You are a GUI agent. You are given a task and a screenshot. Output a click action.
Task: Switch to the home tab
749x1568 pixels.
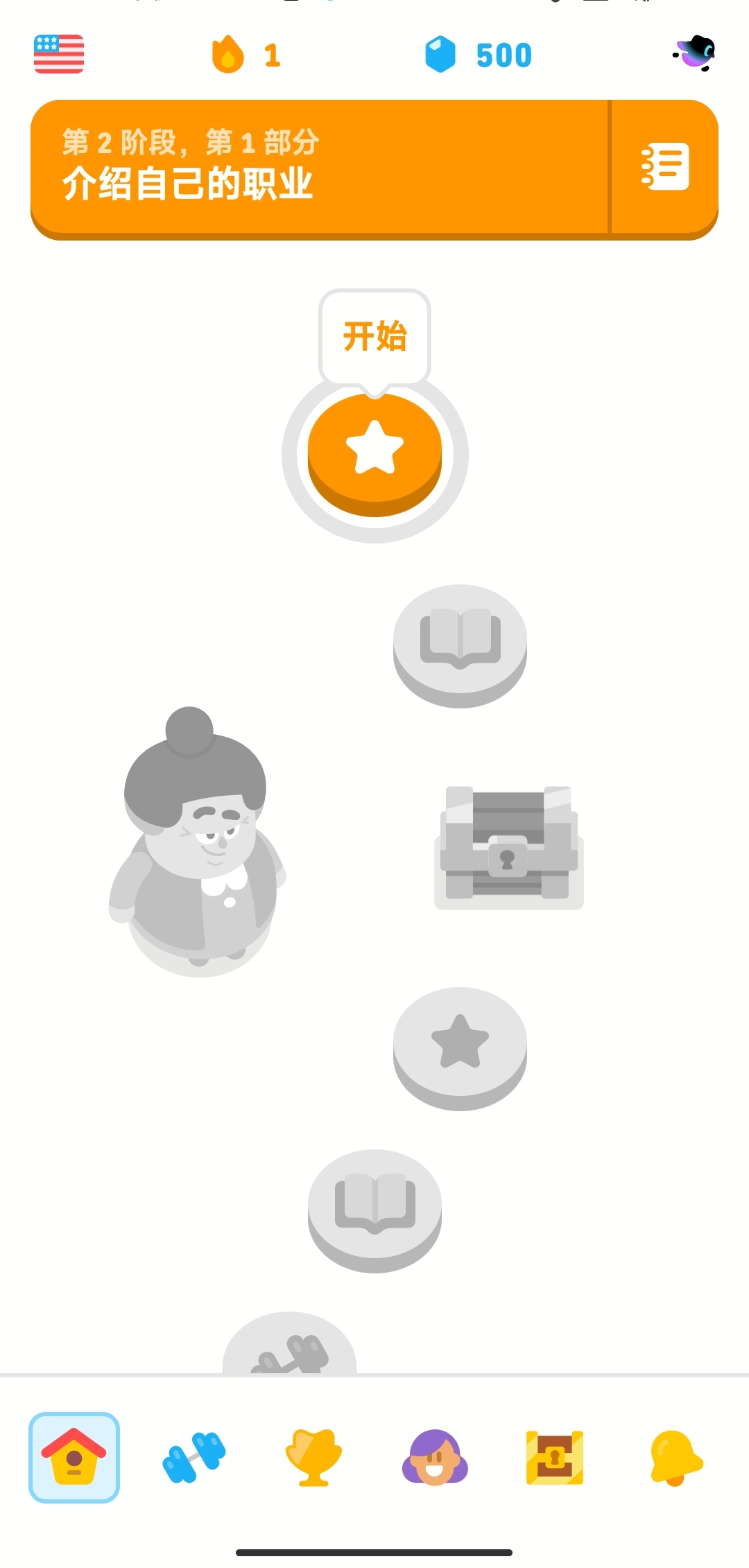coord(74,1457)
